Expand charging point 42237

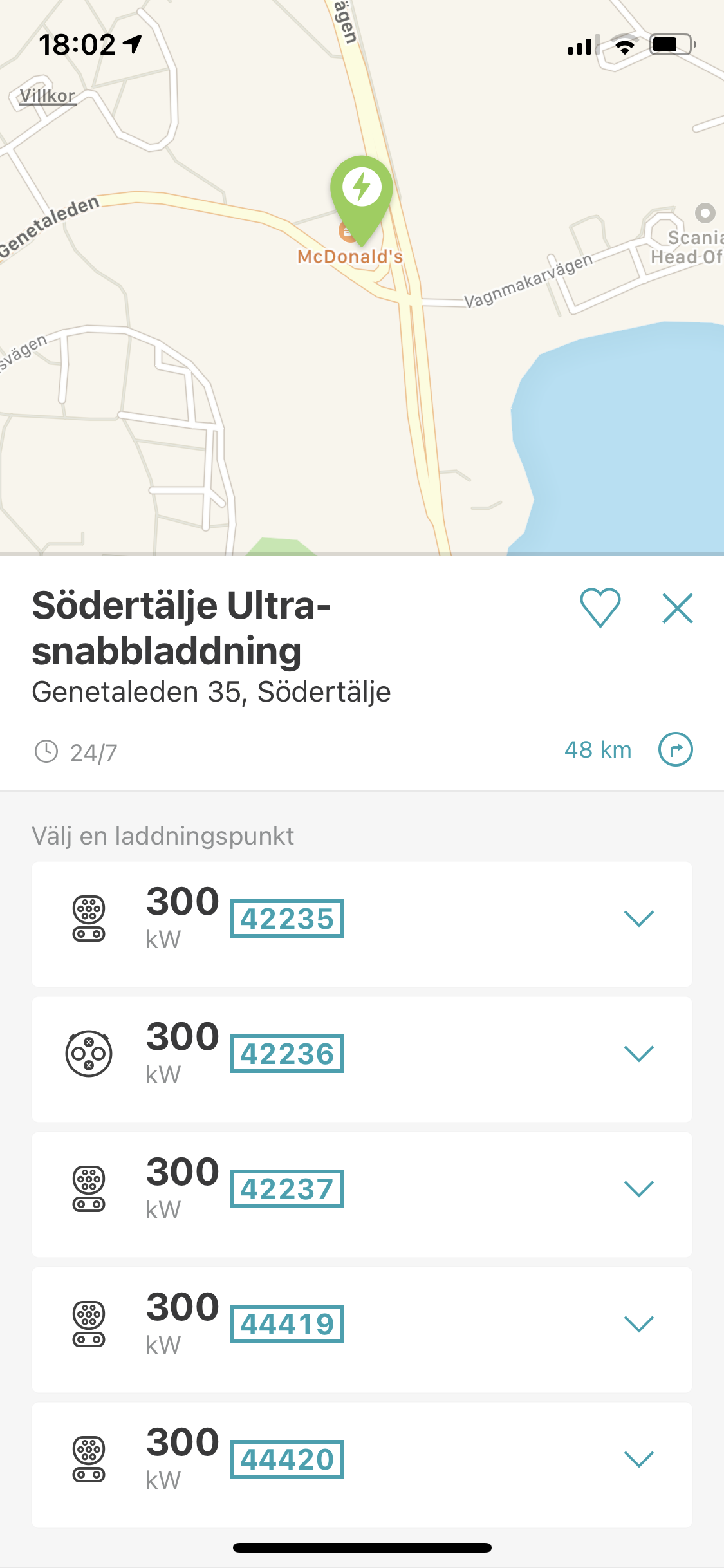pos(638,1189)
